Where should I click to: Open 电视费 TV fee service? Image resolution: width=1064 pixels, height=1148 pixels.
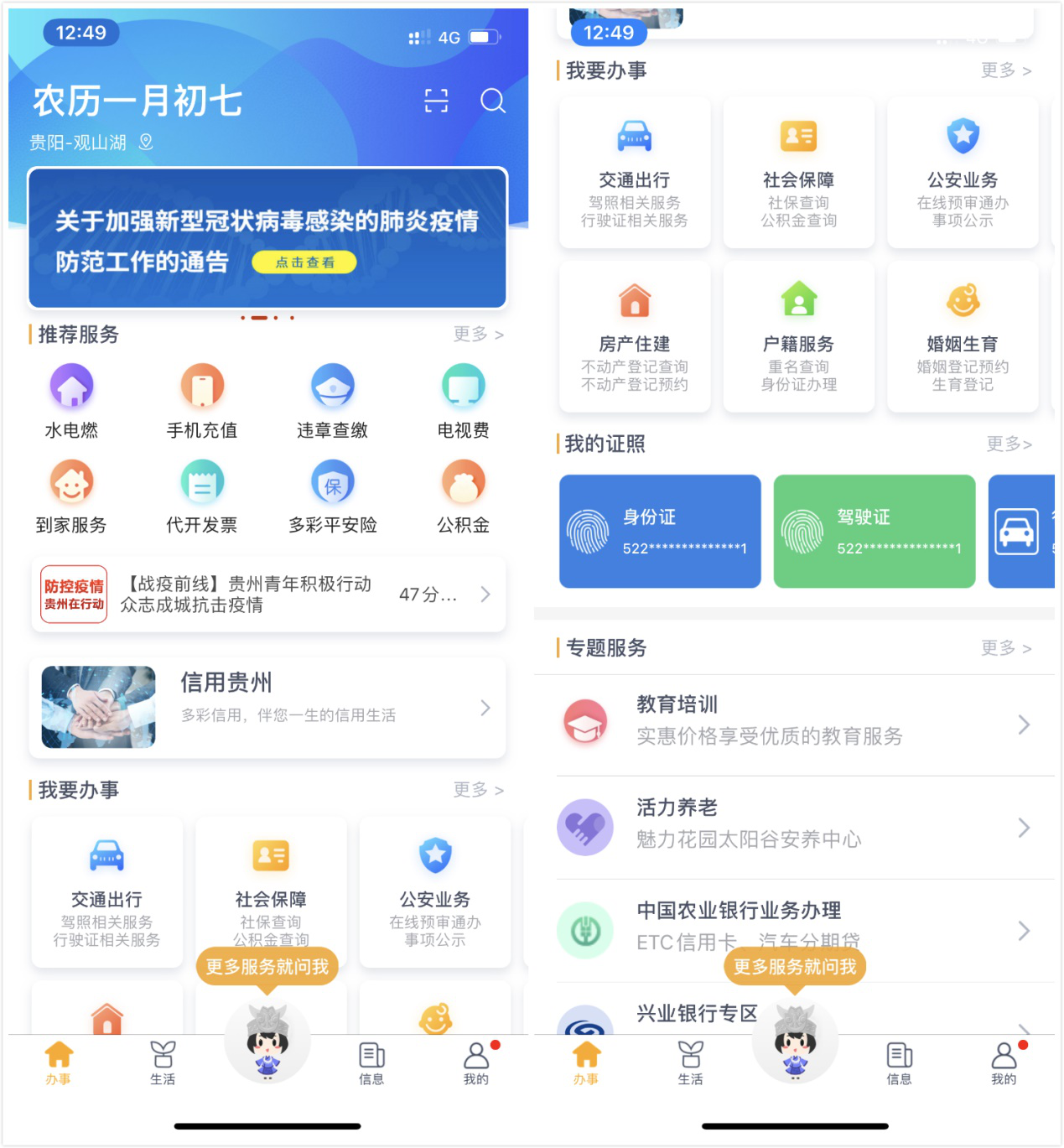point(463,401)
